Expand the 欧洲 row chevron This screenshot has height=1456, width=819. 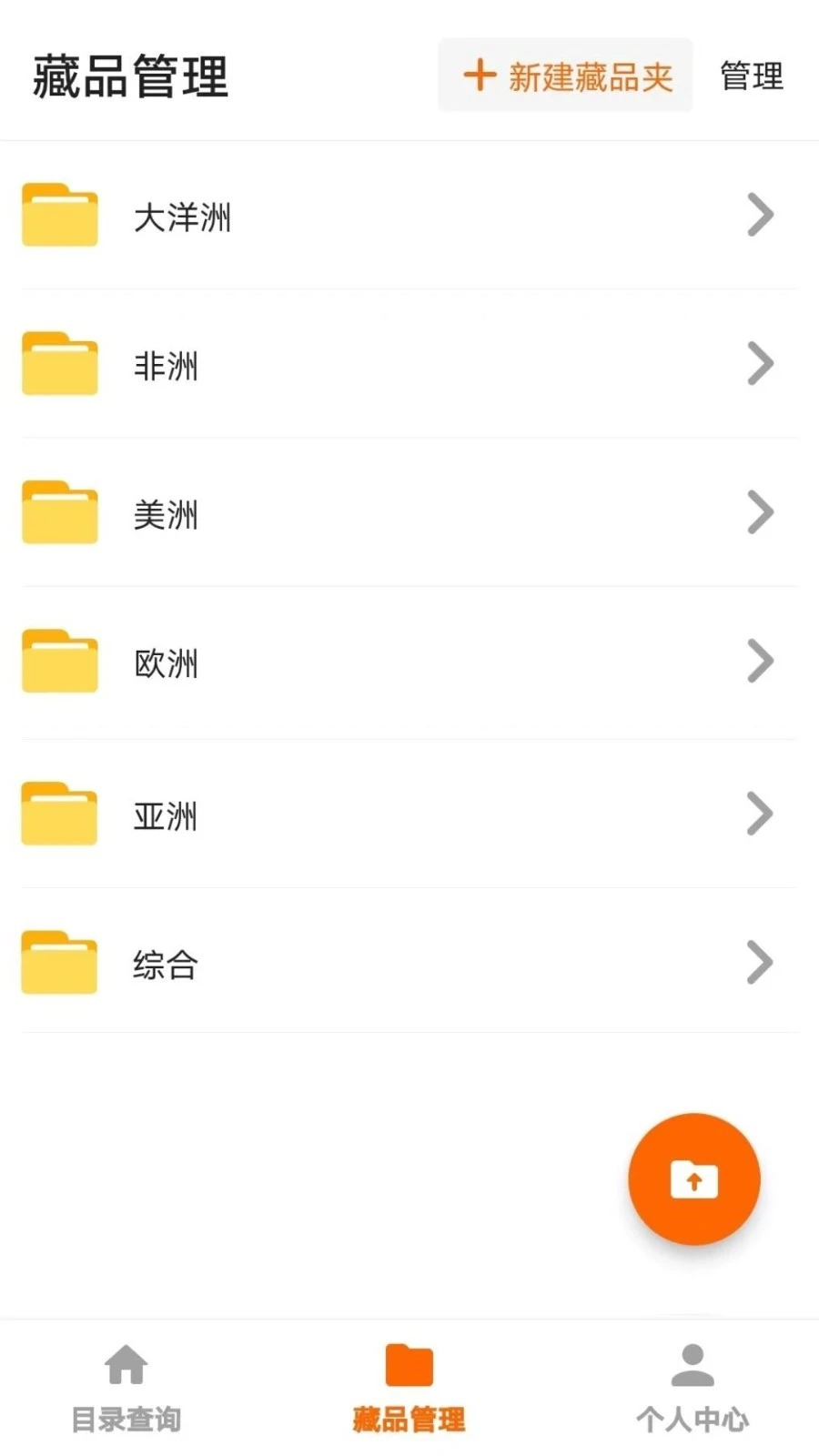click(x=761, y=662)
